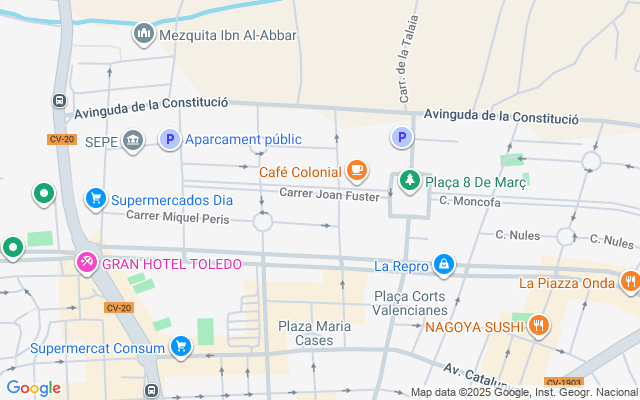The height and width of the screenshot is (400, 640).
Task: Open the SEPE place marker
Action: [x=134, y=140]
